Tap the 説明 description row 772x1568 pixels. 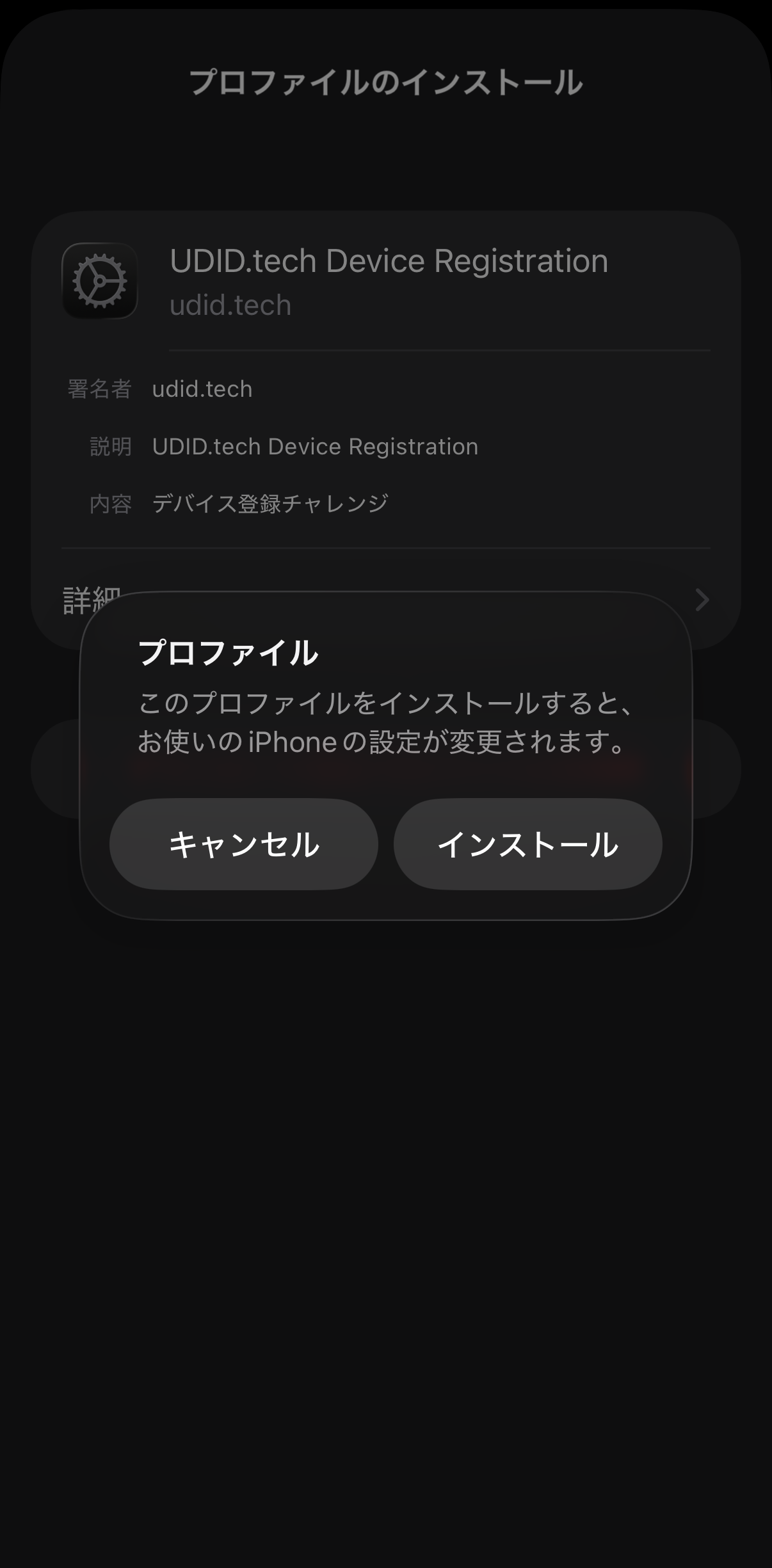point(111,446)
